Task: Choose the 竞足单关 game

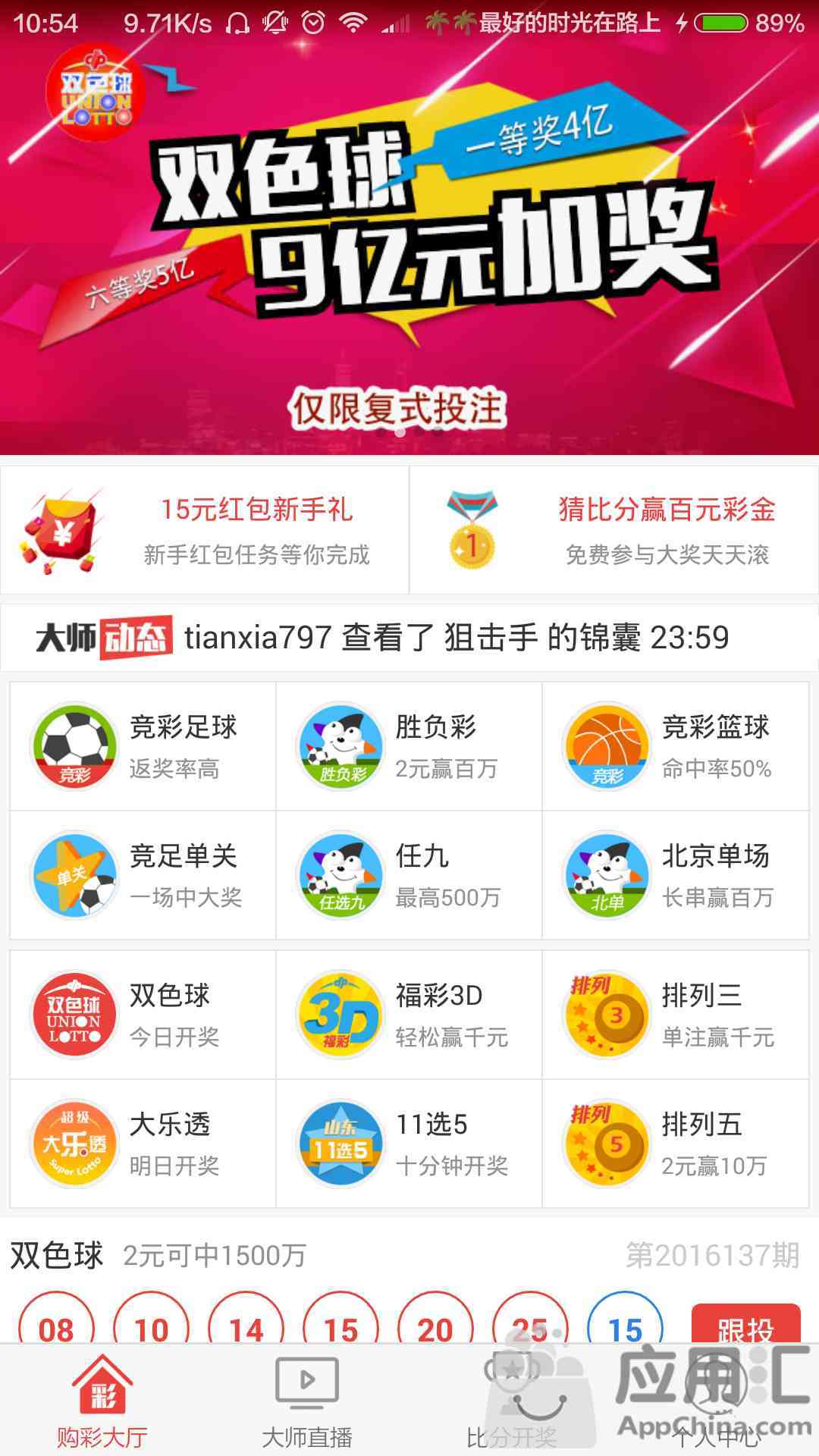Action: click(x=143, y=875)
